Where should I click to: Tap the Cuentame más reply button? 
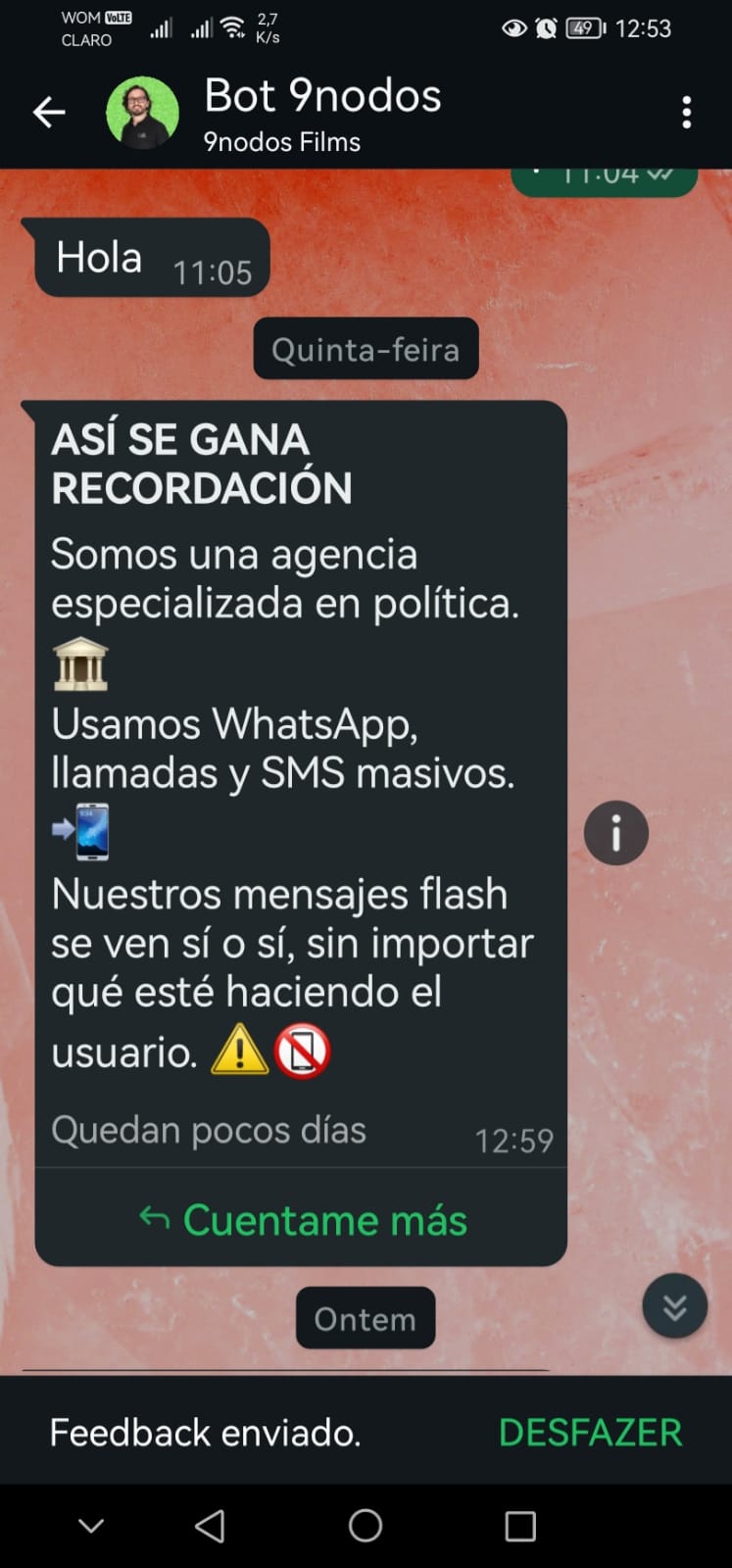[303, 1220]
